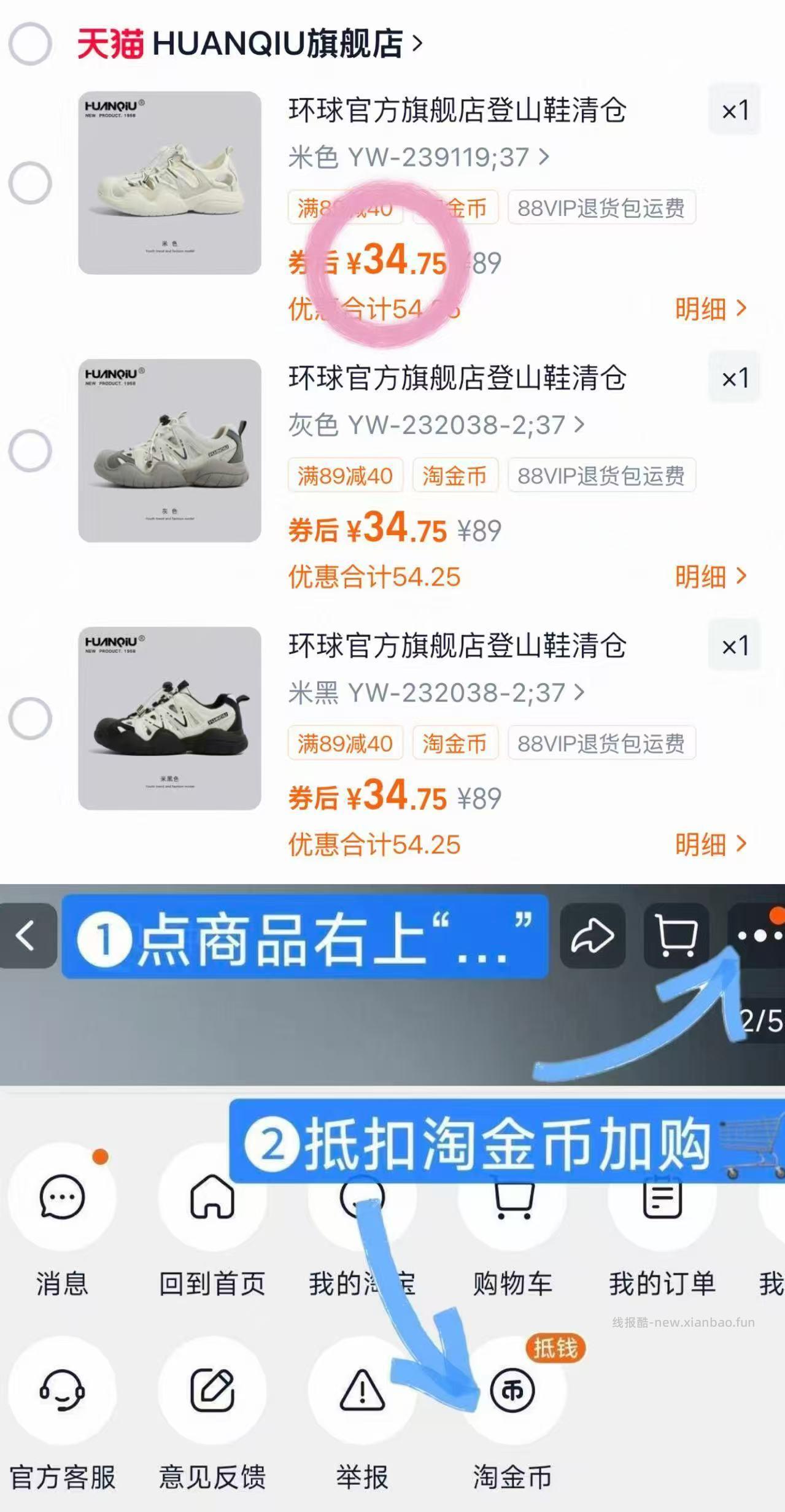This screenshot has width=785, height=1512.
Task: Select the HUANQIU store checkbox circle
Action: [x=33, y=43]
